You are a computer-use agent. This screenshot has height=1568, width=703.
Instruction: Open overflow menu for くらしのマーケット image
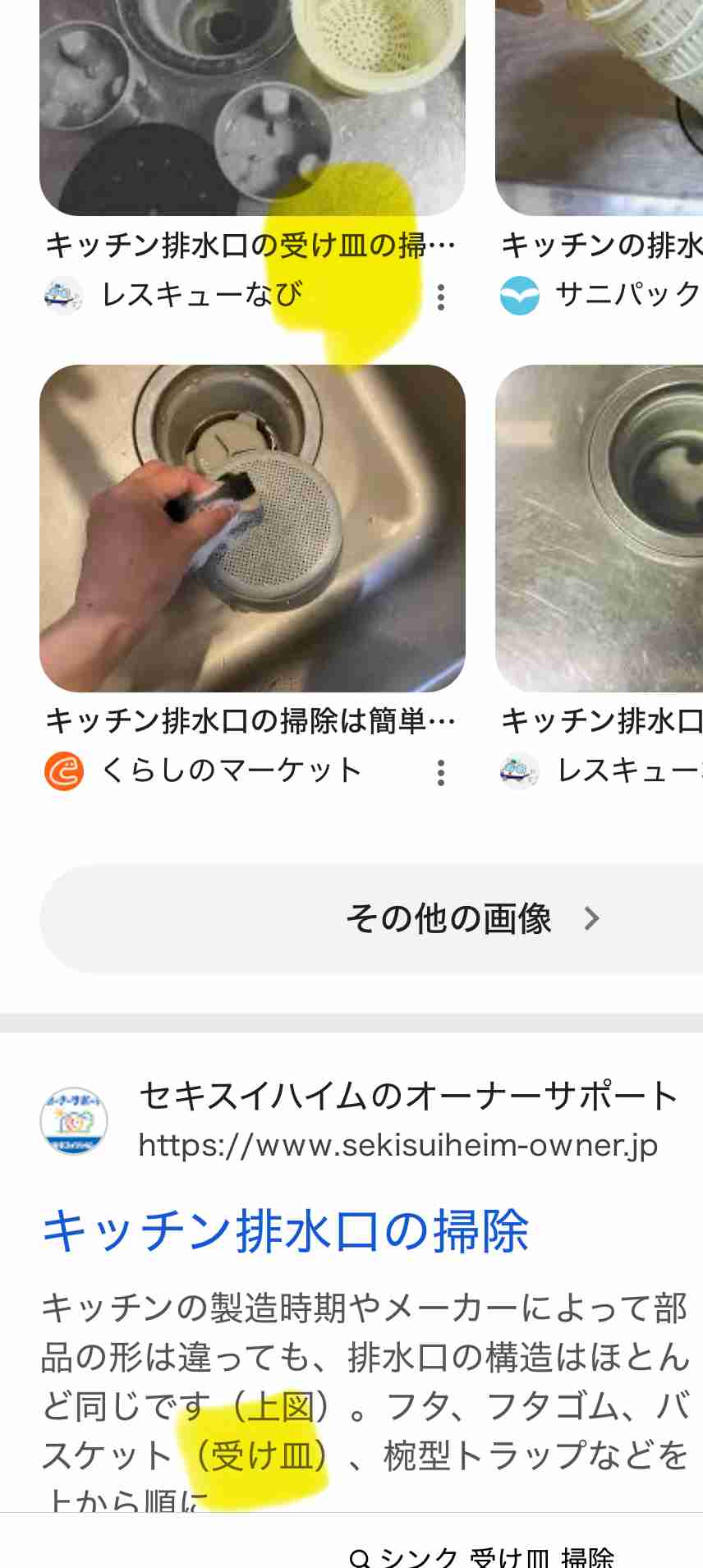click(441, 773)
